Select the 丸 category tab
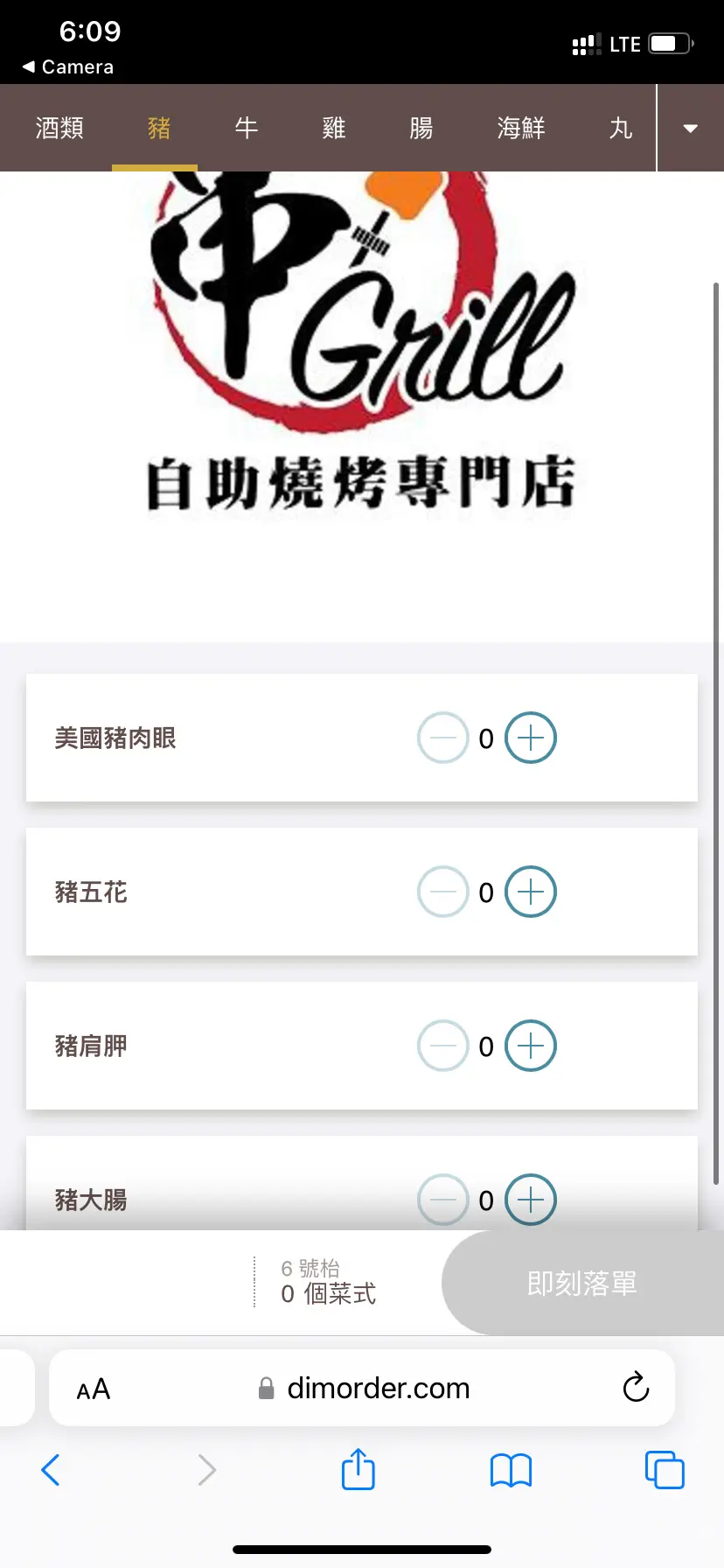 click(621, 129)
